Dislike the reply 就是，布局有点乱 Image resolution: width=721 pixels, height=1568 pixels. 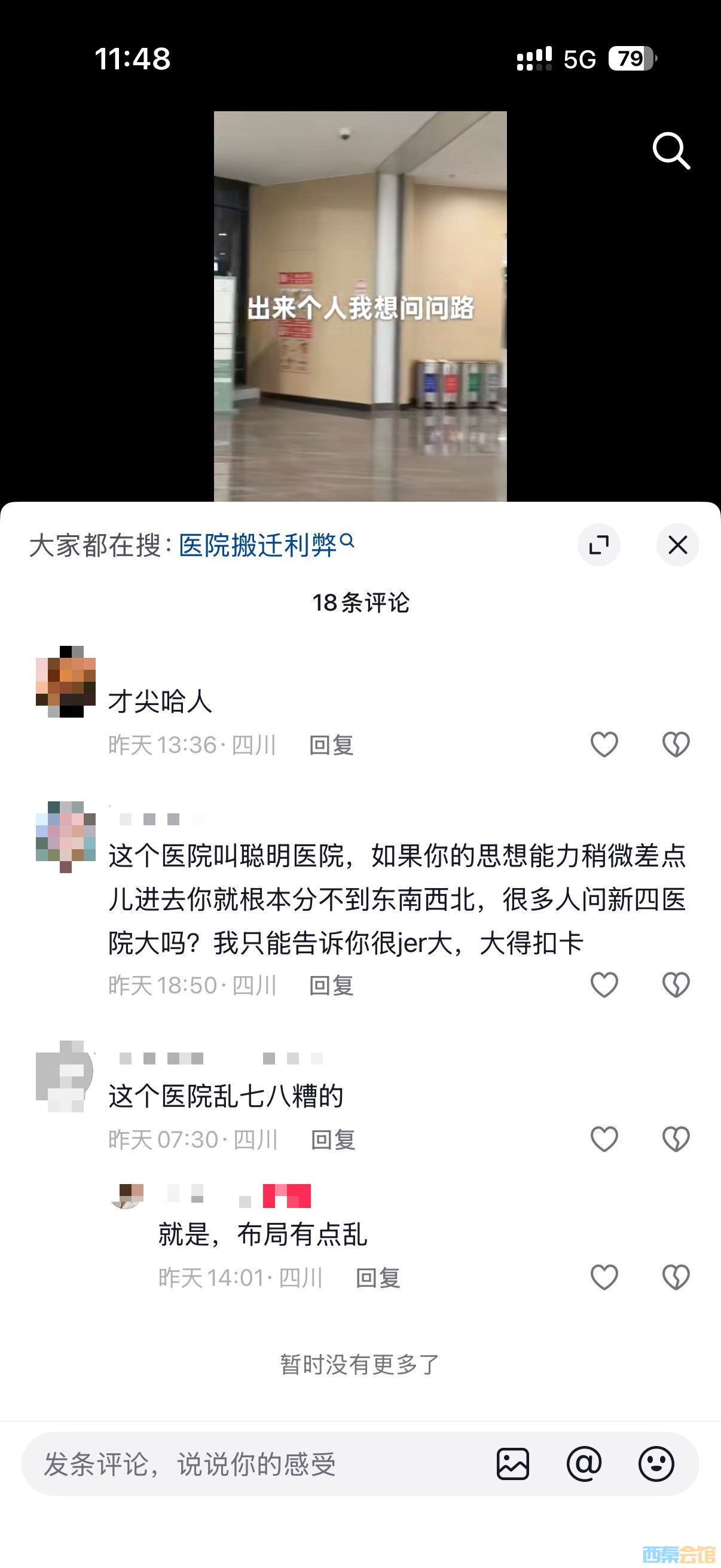point(676,1277)
